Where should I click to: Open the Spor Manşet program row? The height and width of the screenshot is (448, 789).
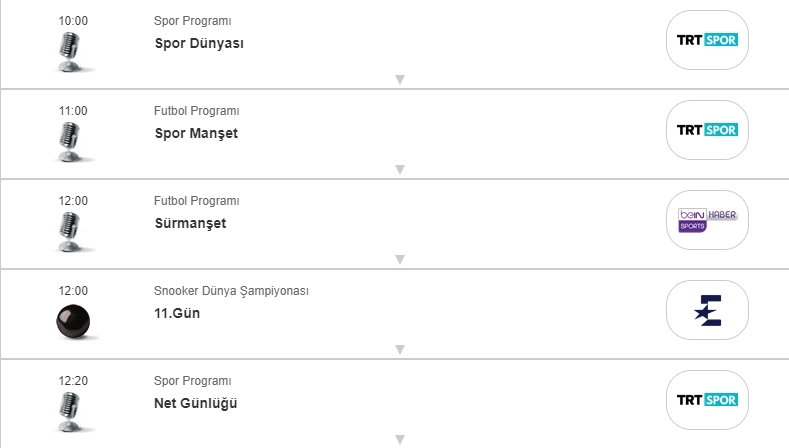pyautogui.click(x=197, y=133)
